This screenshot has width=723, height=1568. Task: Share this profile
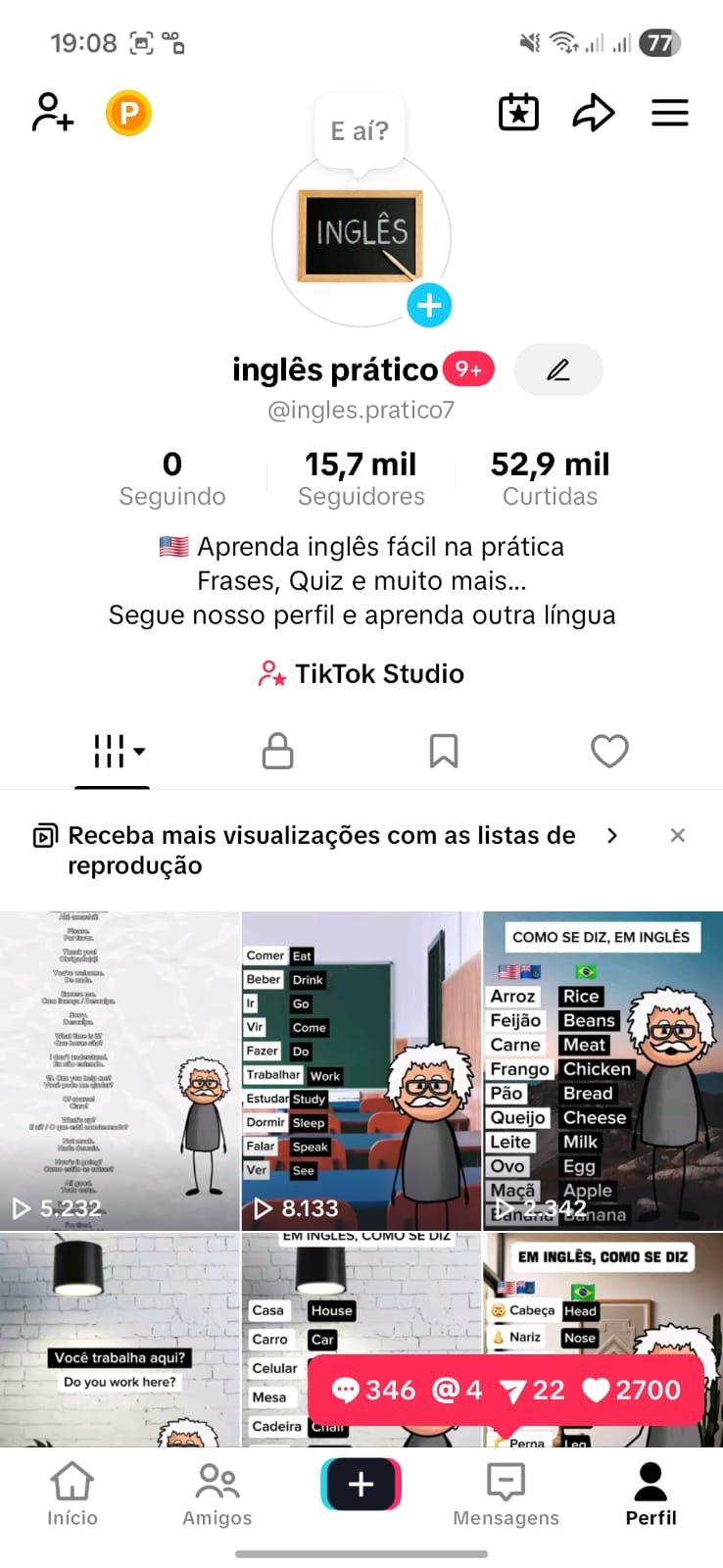click(x=593, y=113)
